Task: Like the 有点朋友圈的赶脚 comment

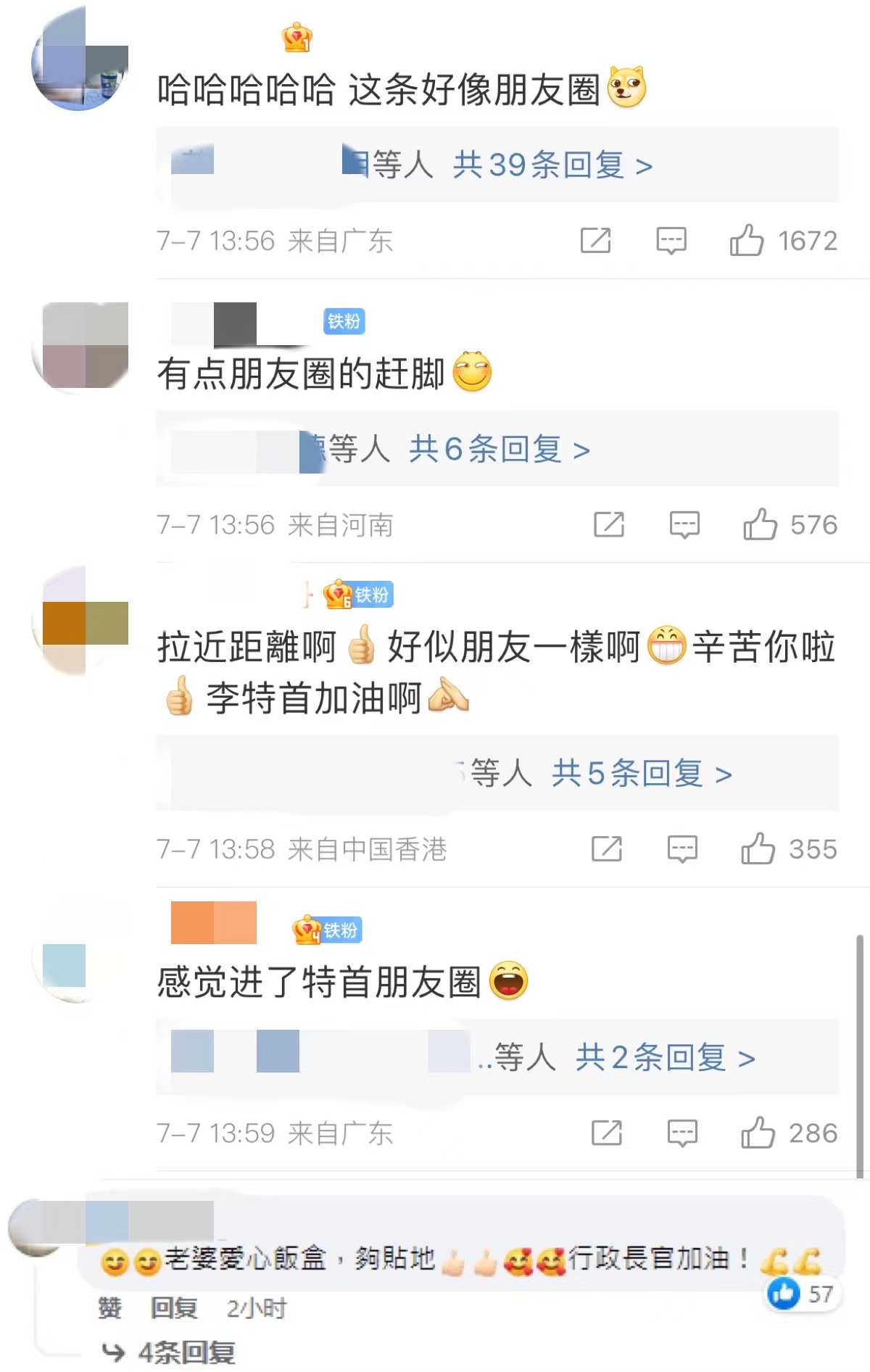Action: point(760,524)
